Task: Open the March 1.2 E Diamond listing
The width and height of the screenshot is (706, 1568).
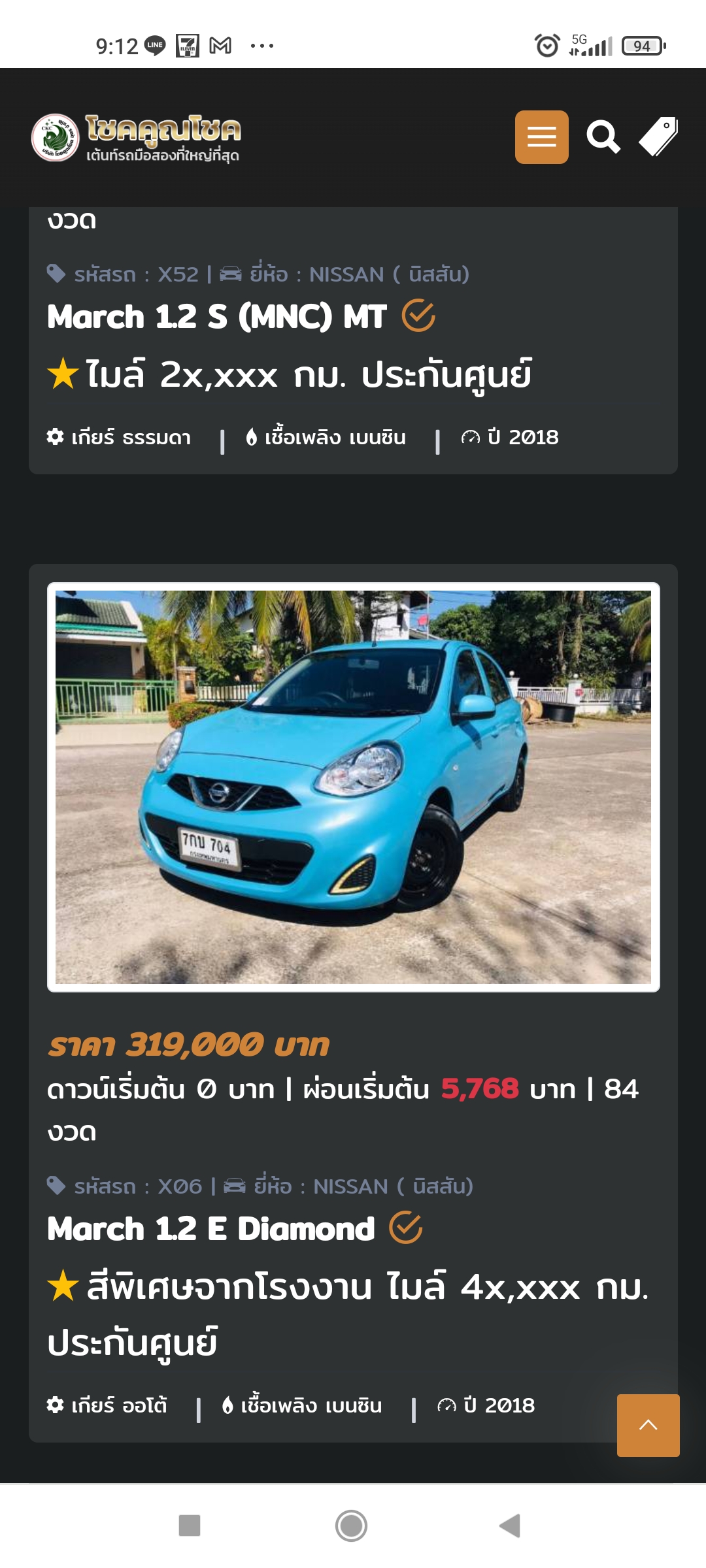Action: [211, 1229]
